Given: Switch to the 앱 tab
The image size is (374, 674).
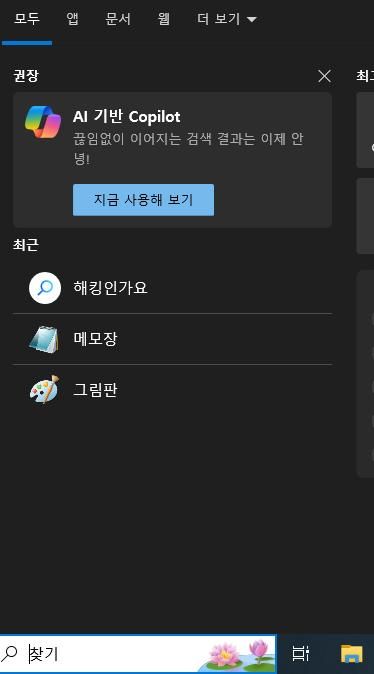Looking at the screenshot, I should [72, 19].
